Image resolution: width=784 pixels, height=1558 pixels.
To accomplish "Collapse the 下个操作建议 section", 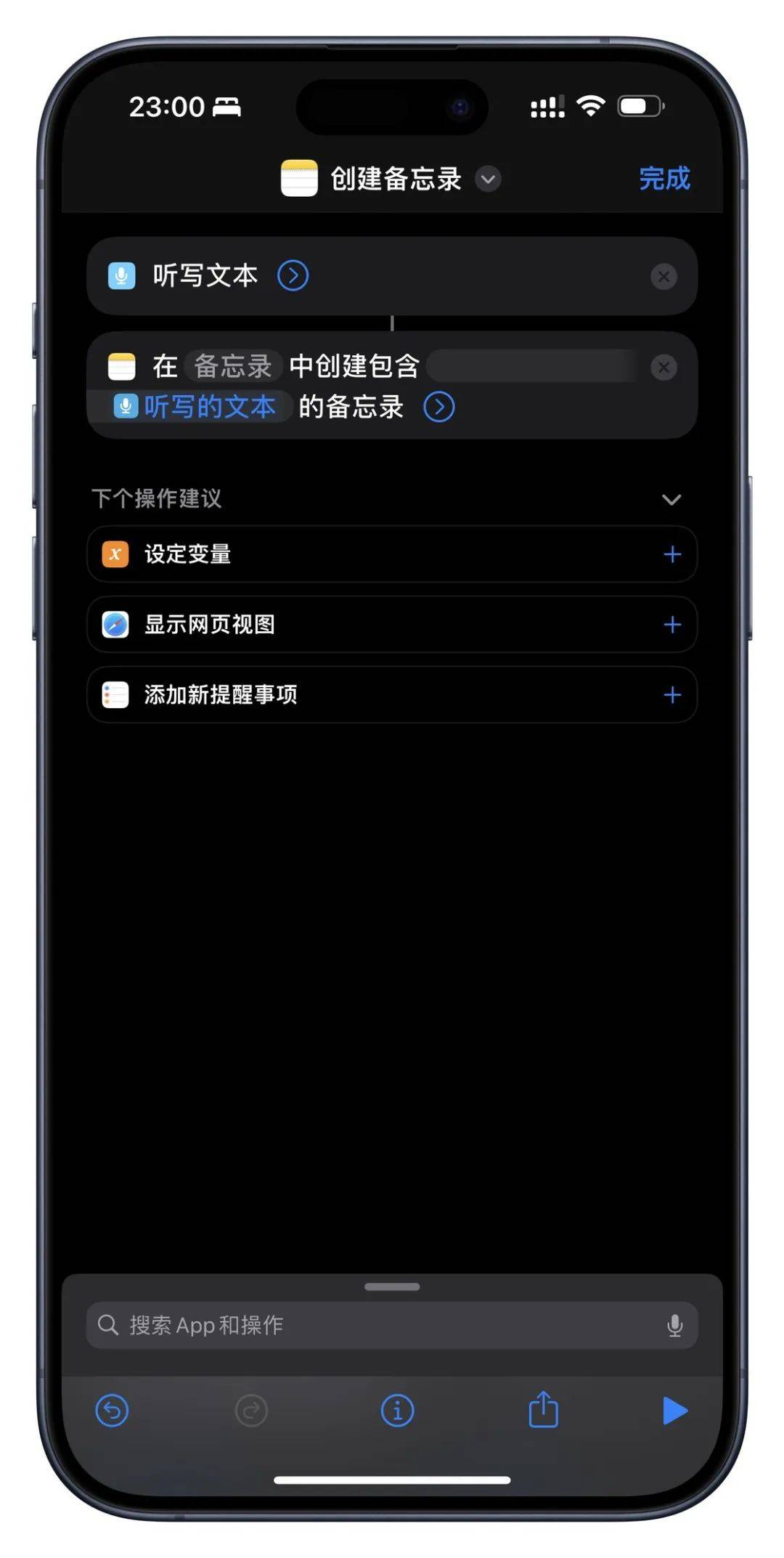I will (671, 500).
